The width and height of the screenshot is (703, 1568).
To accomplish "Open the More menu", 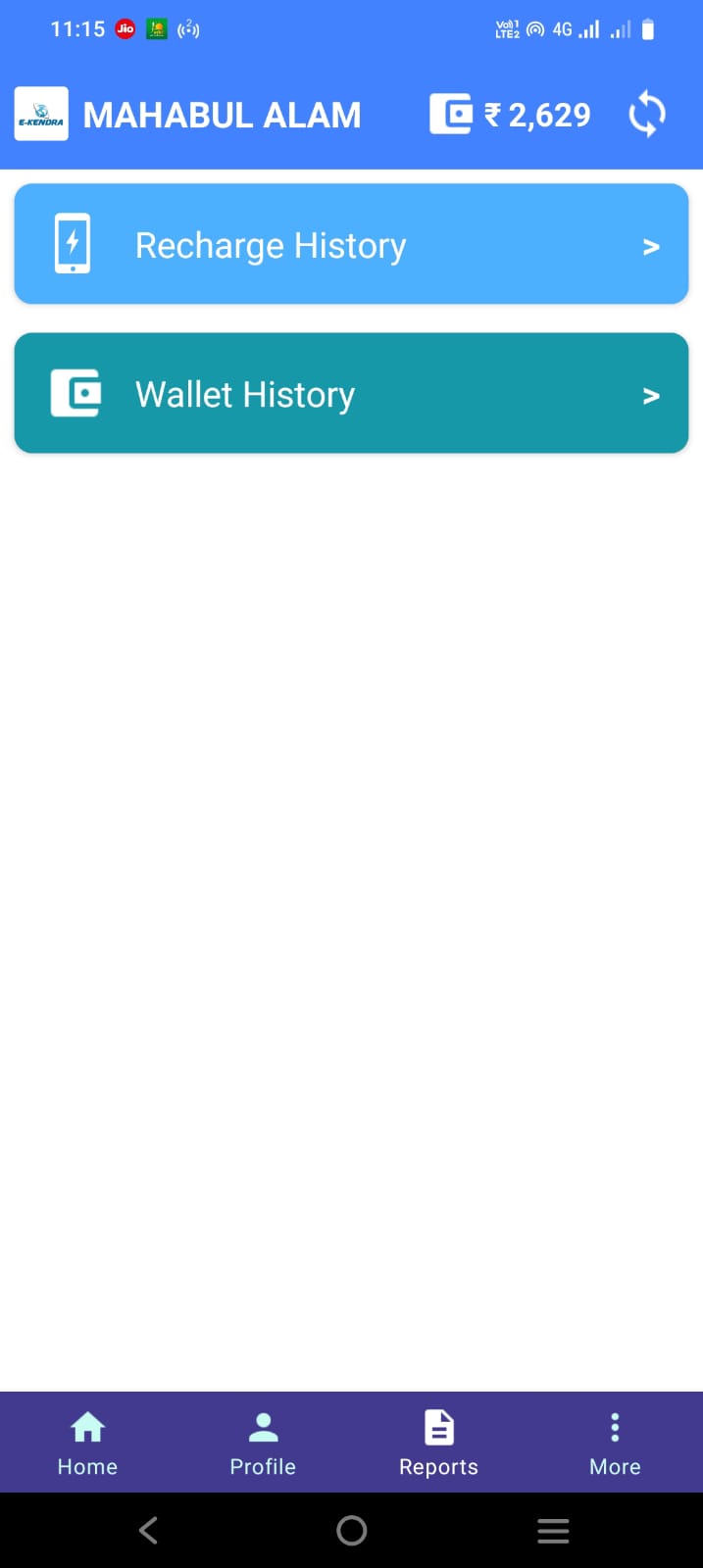I will (x=615, y=1443).
